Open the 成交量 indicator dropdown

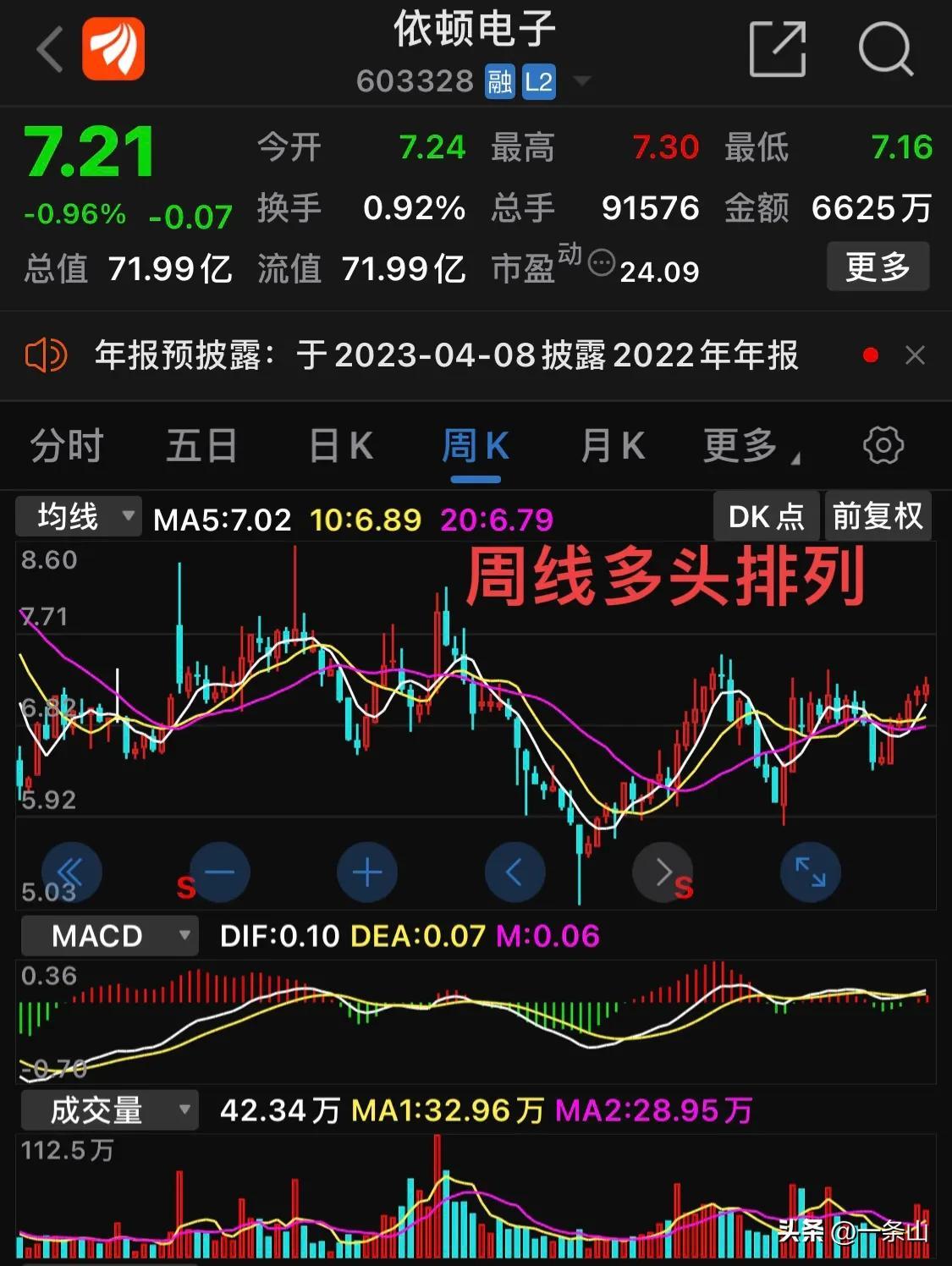107,1109
